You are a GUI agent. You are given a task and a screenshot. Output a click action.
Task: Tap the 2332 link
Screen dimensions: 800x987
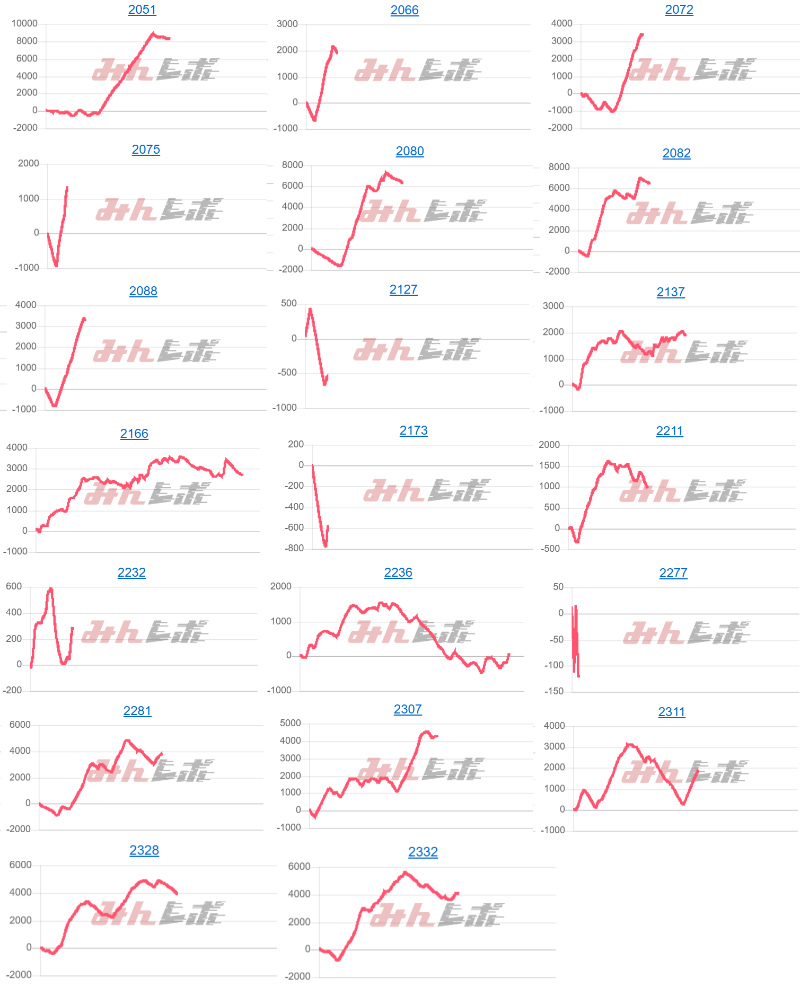[x=423, y=852]
